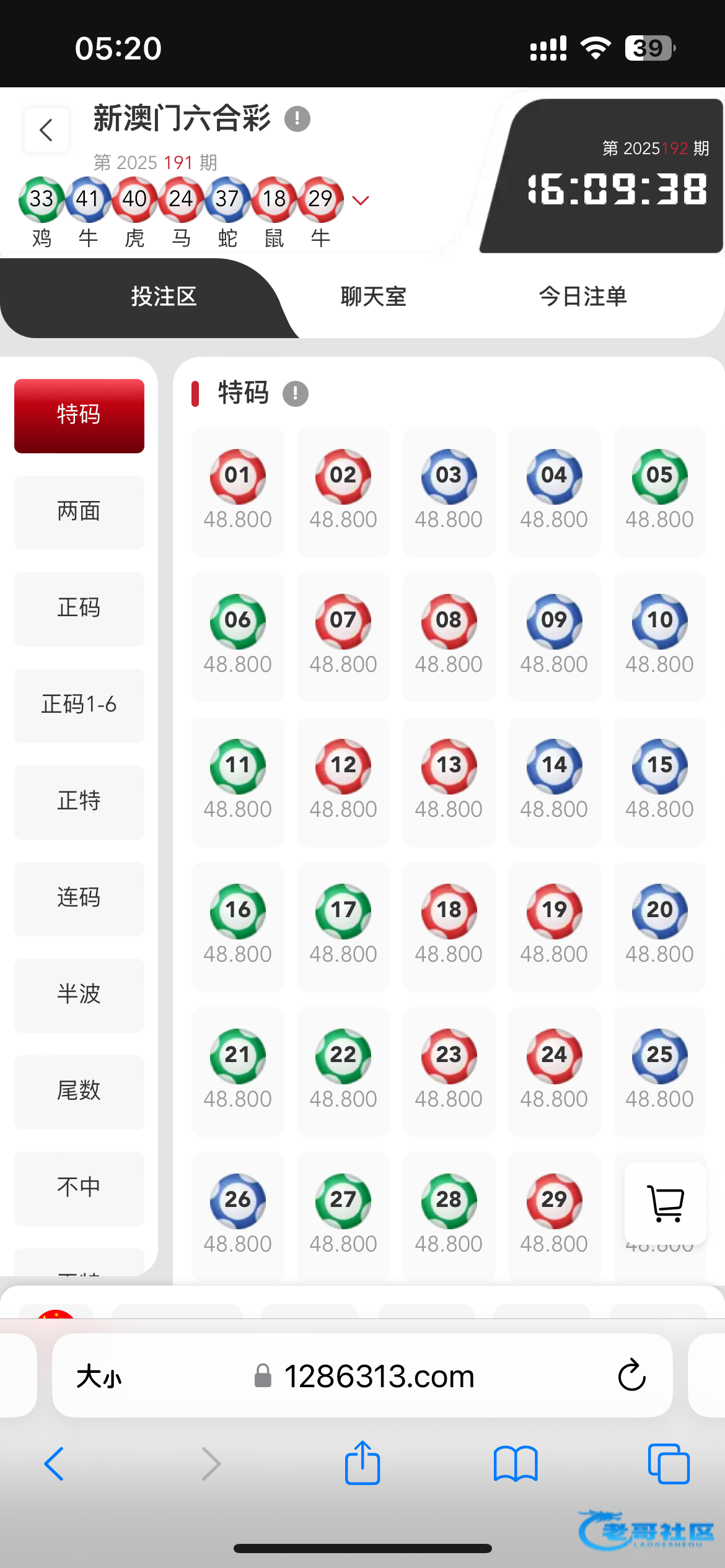Switch to the 今日注单 tab
Viewport: 725px width, 1568px height.
(582, 297)
